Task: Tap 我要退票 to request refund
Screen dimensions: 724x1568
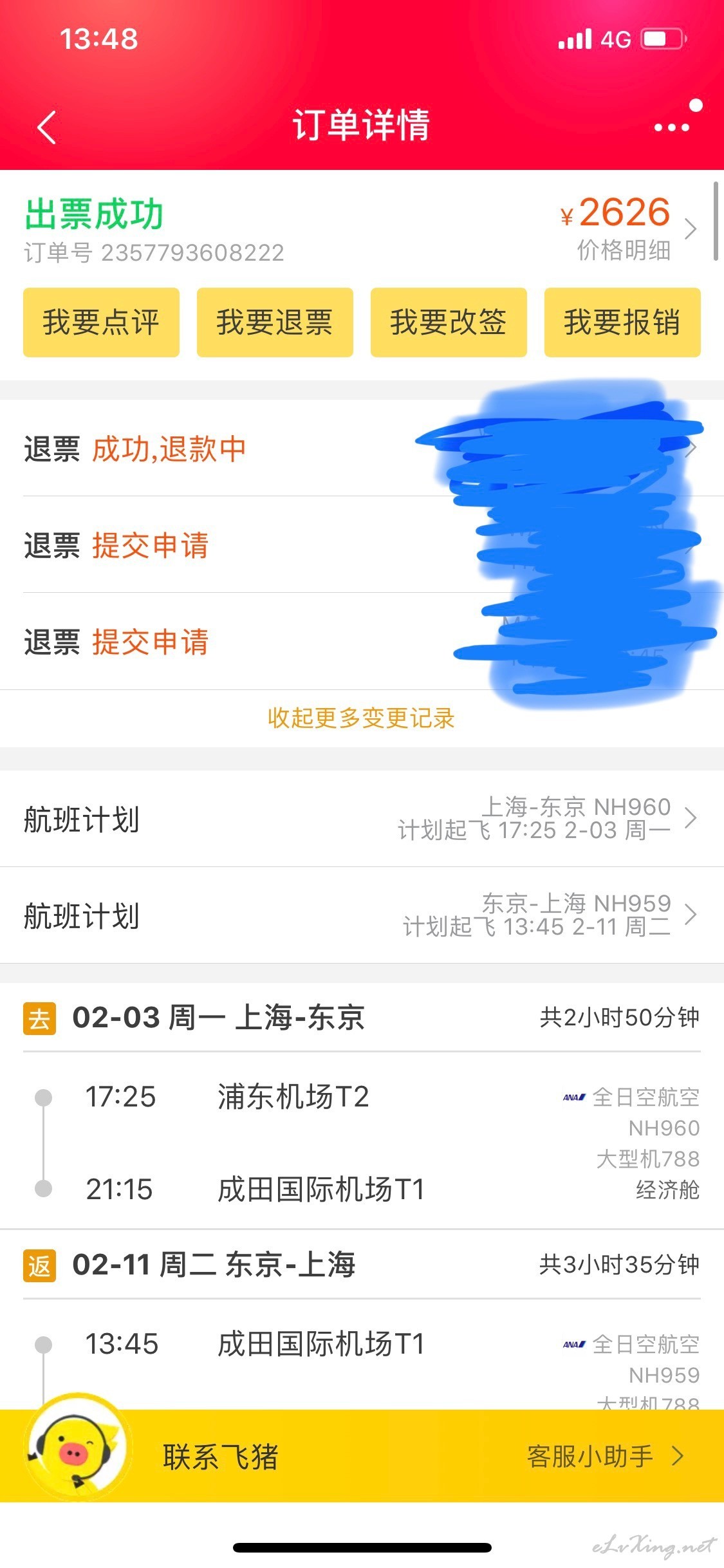Action: click(275, 322)
